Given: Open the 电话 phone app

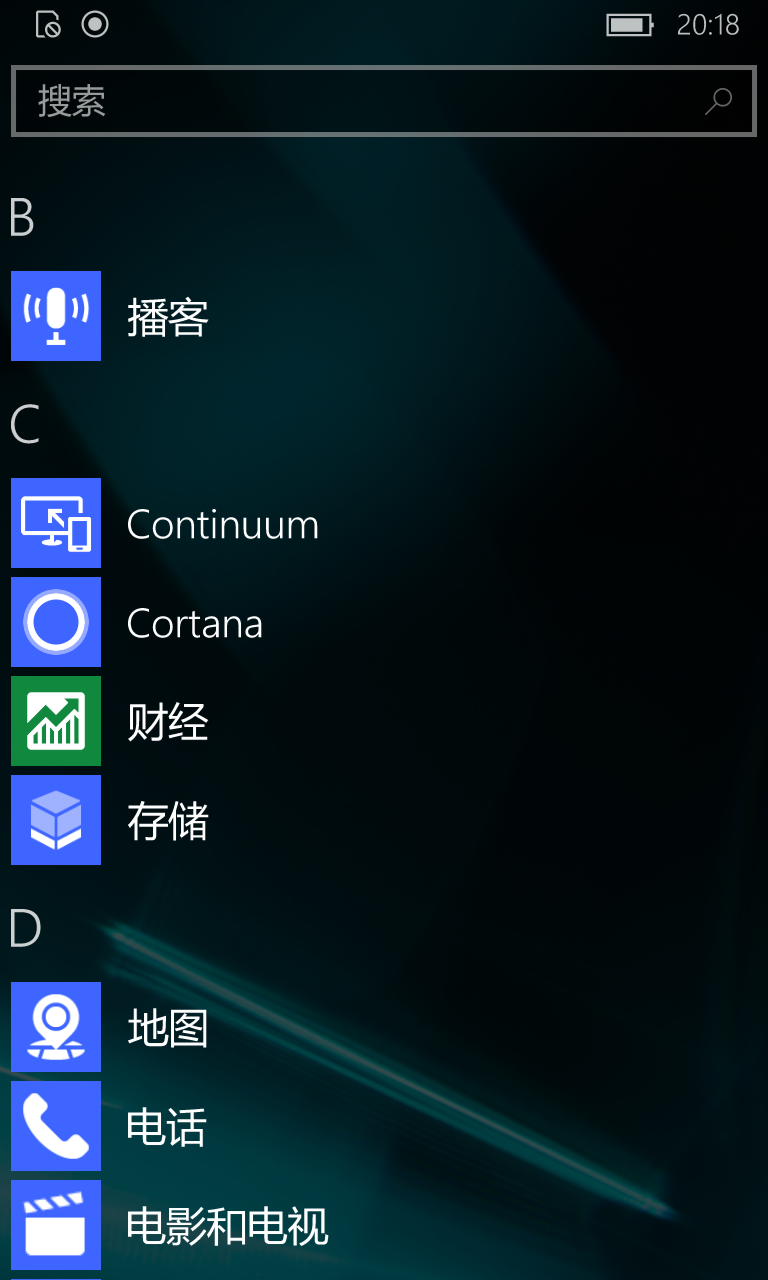Looking at the screenshot, I should coord(384,1126).
